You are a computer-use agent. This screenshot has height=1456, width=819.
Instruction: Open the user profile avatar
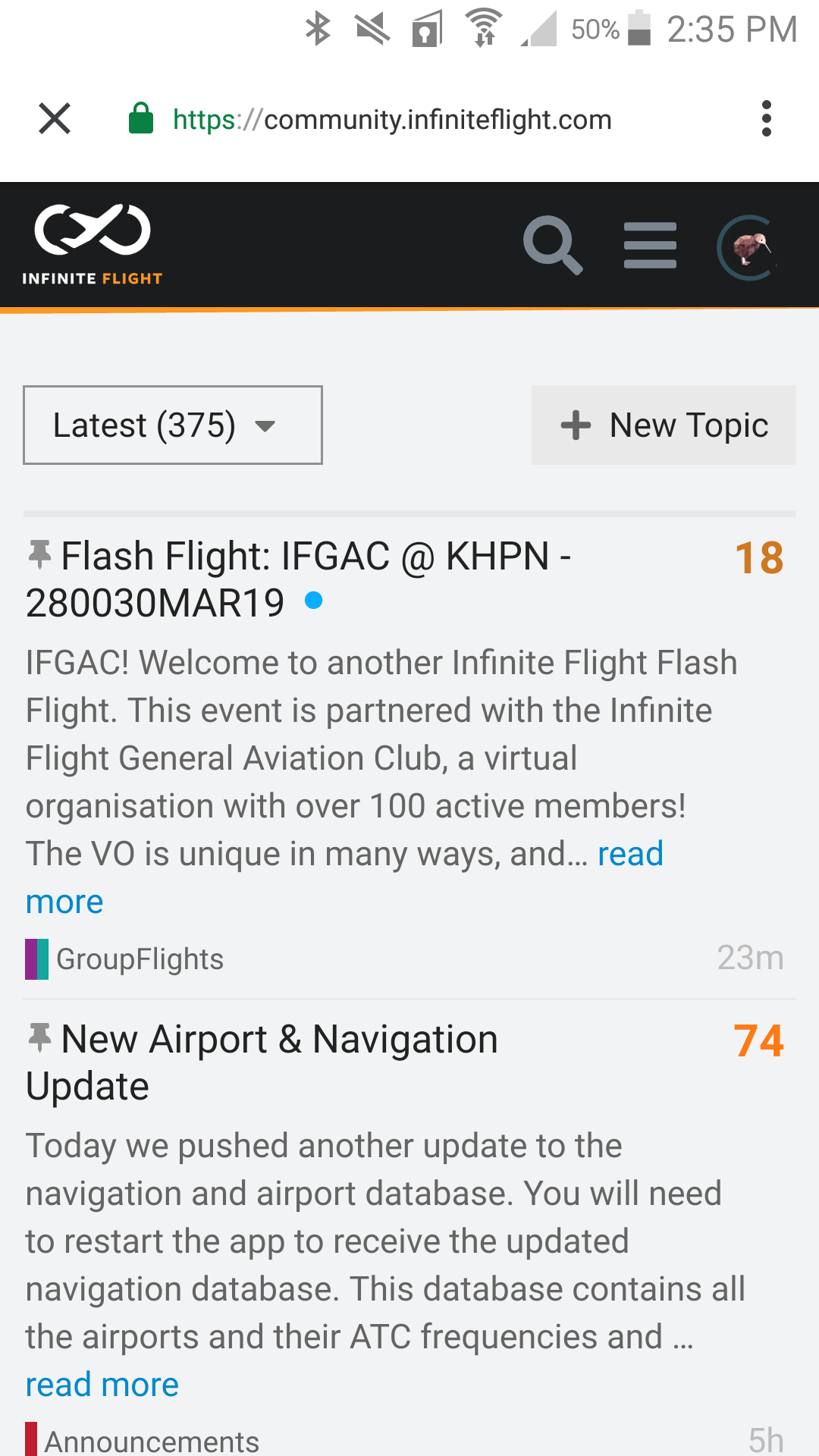[748, 247]
